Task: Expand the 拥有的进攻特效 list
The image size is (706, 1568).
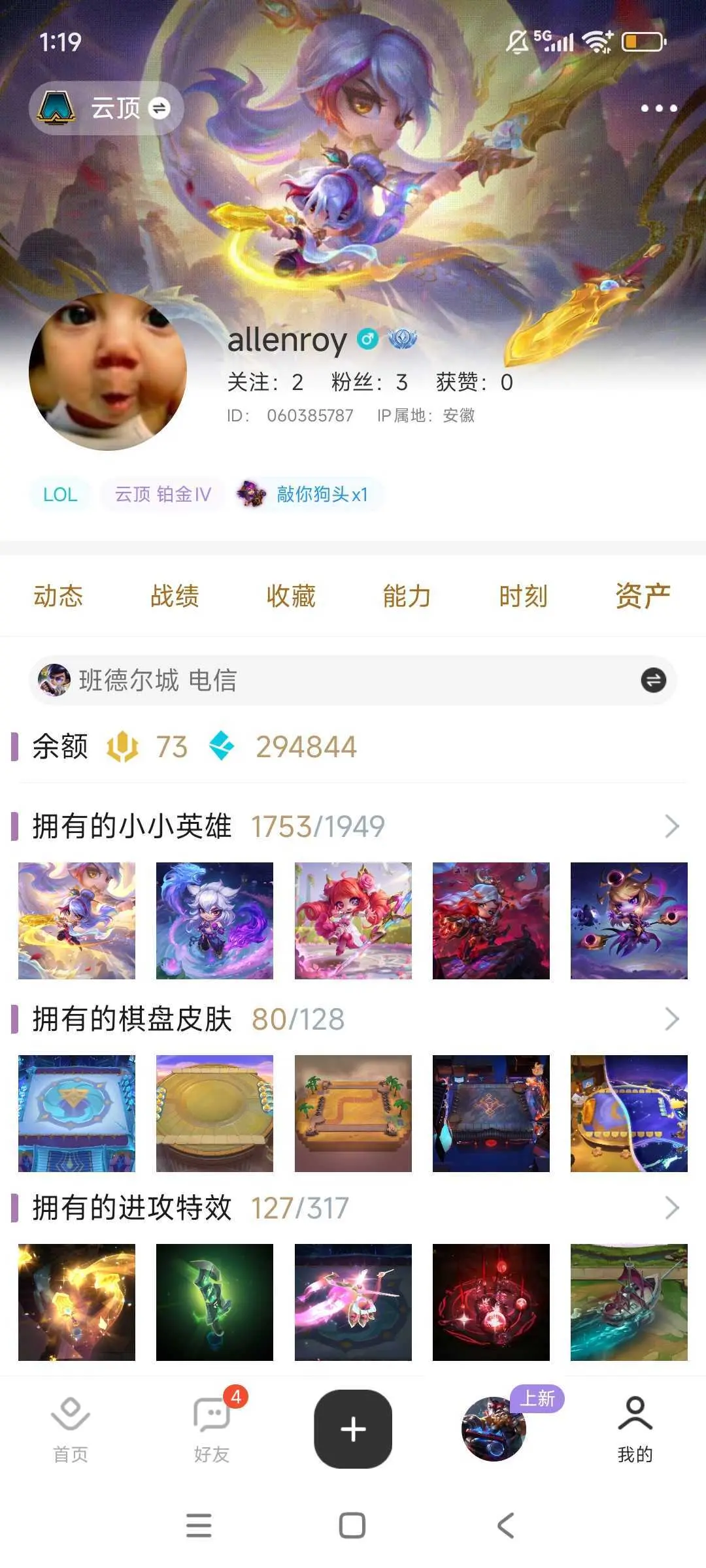Action: [671, 1208]
